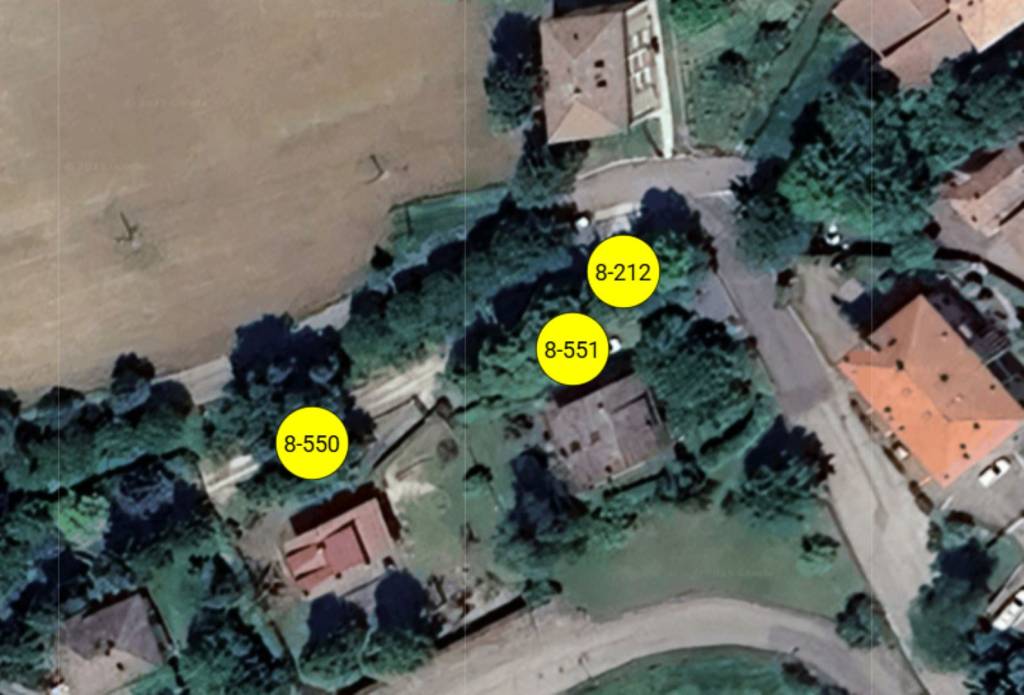The height and width of the screenshot is (695, 1024).
Task: Tap the map pin 8-550
Action: 312,443
